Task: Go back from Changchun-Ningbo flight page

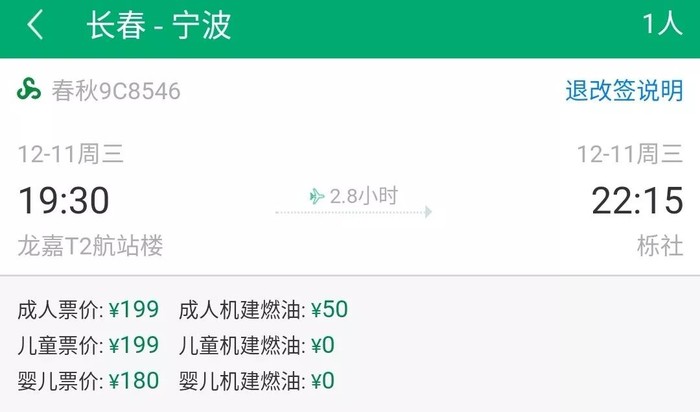Action: click(36, 26)
